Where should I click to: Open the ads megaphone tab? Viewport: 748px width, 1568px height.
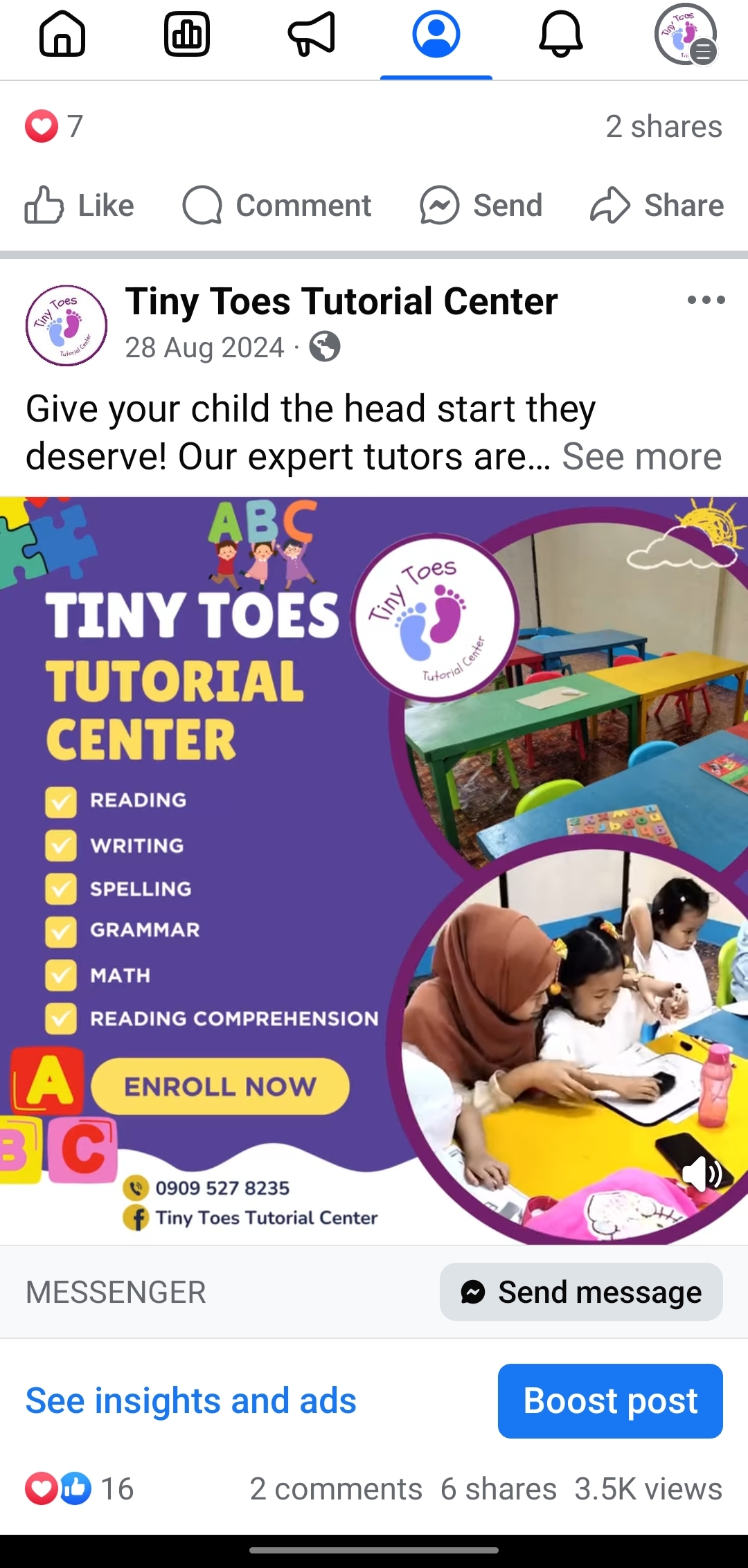[312, 35]
